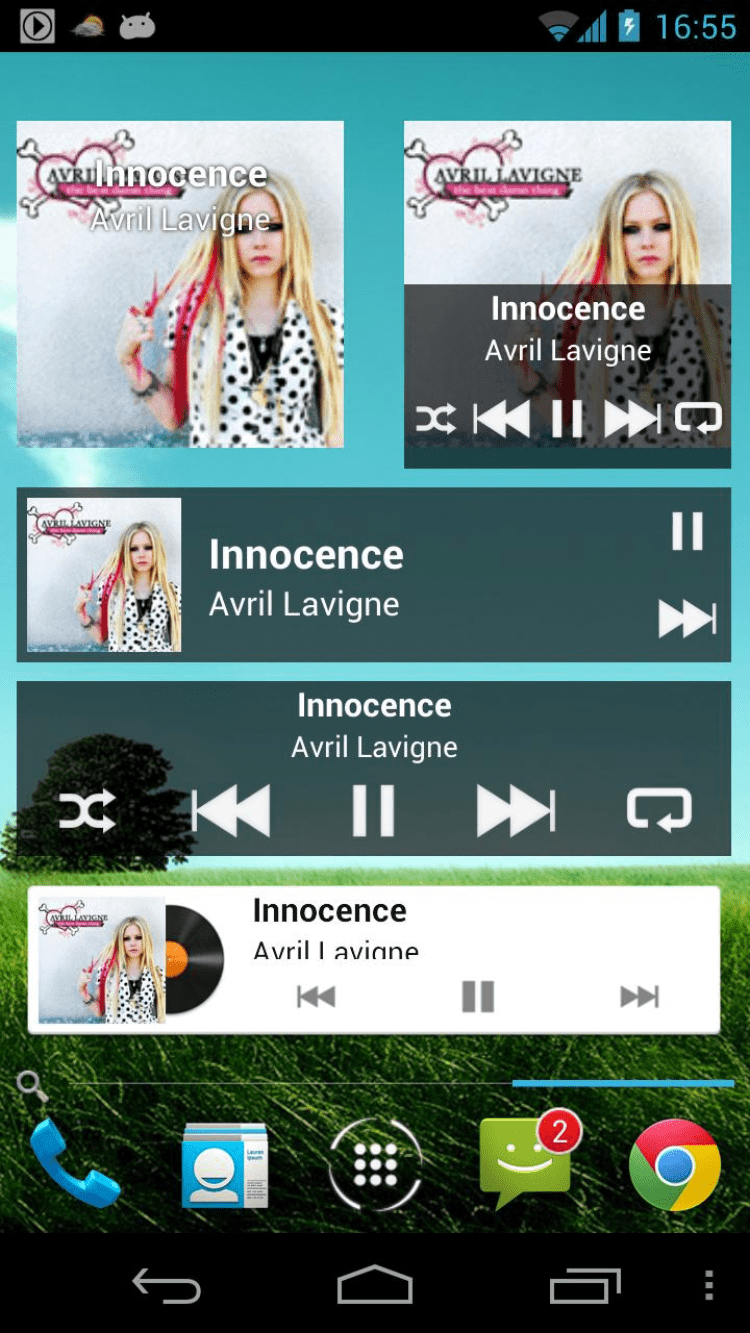This screenshot has width=750, height=1333.
Task: Skip to next track in the album art widget
Action: tap(632, 418)
